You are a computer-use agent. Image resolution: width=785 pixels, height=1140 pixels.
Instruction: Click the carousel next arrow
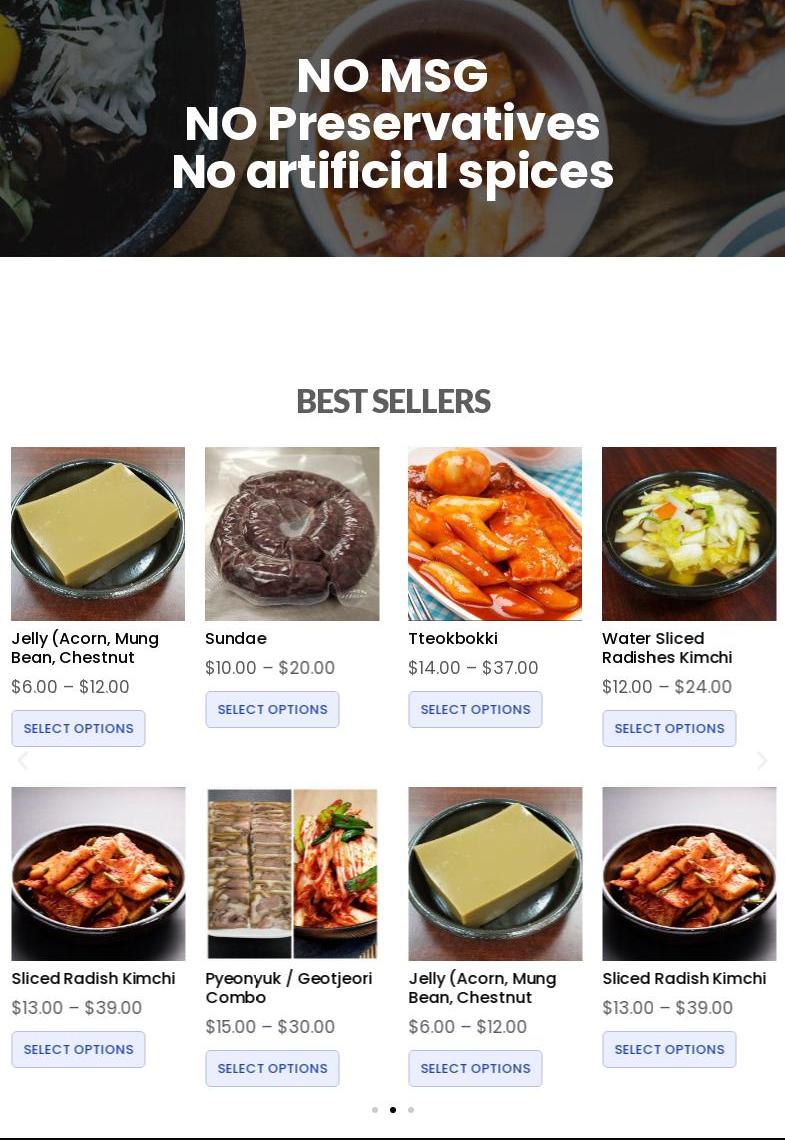763,760
